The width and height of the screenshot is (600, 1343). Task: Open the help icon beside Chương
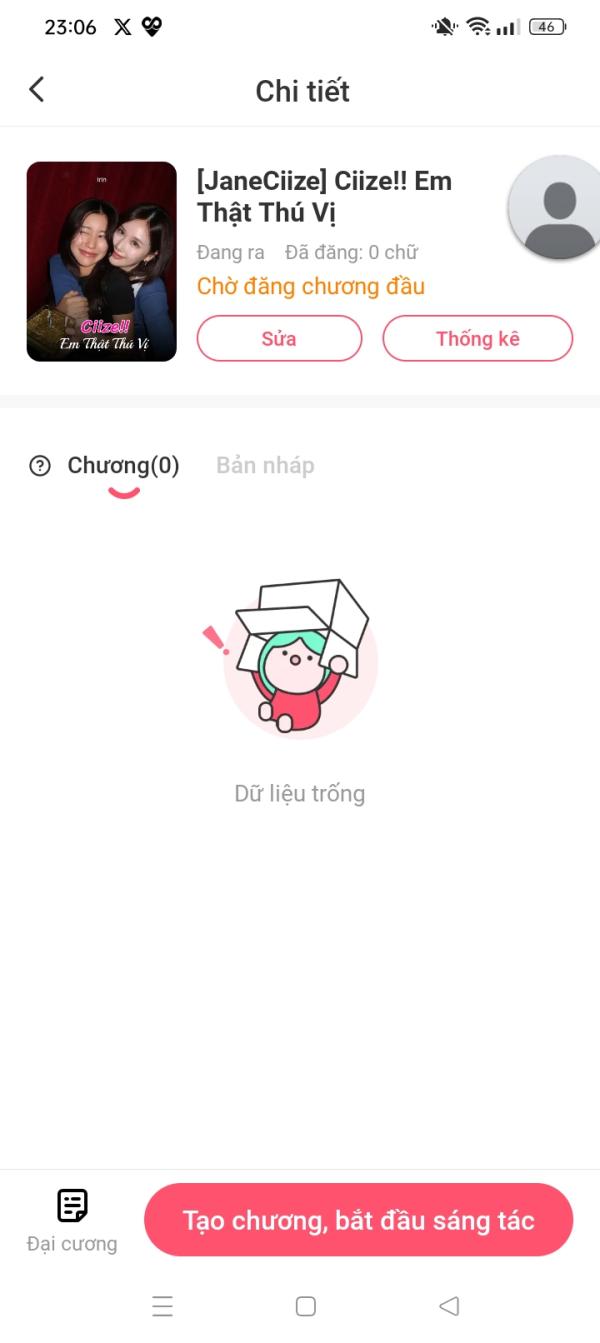(x=40, y=465)
